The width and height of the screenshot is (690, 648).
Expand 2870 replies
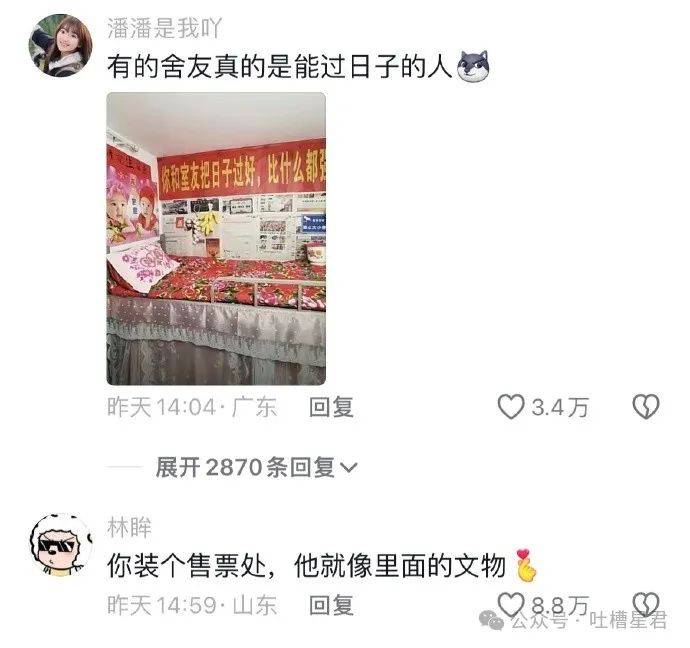coord(256,467)
